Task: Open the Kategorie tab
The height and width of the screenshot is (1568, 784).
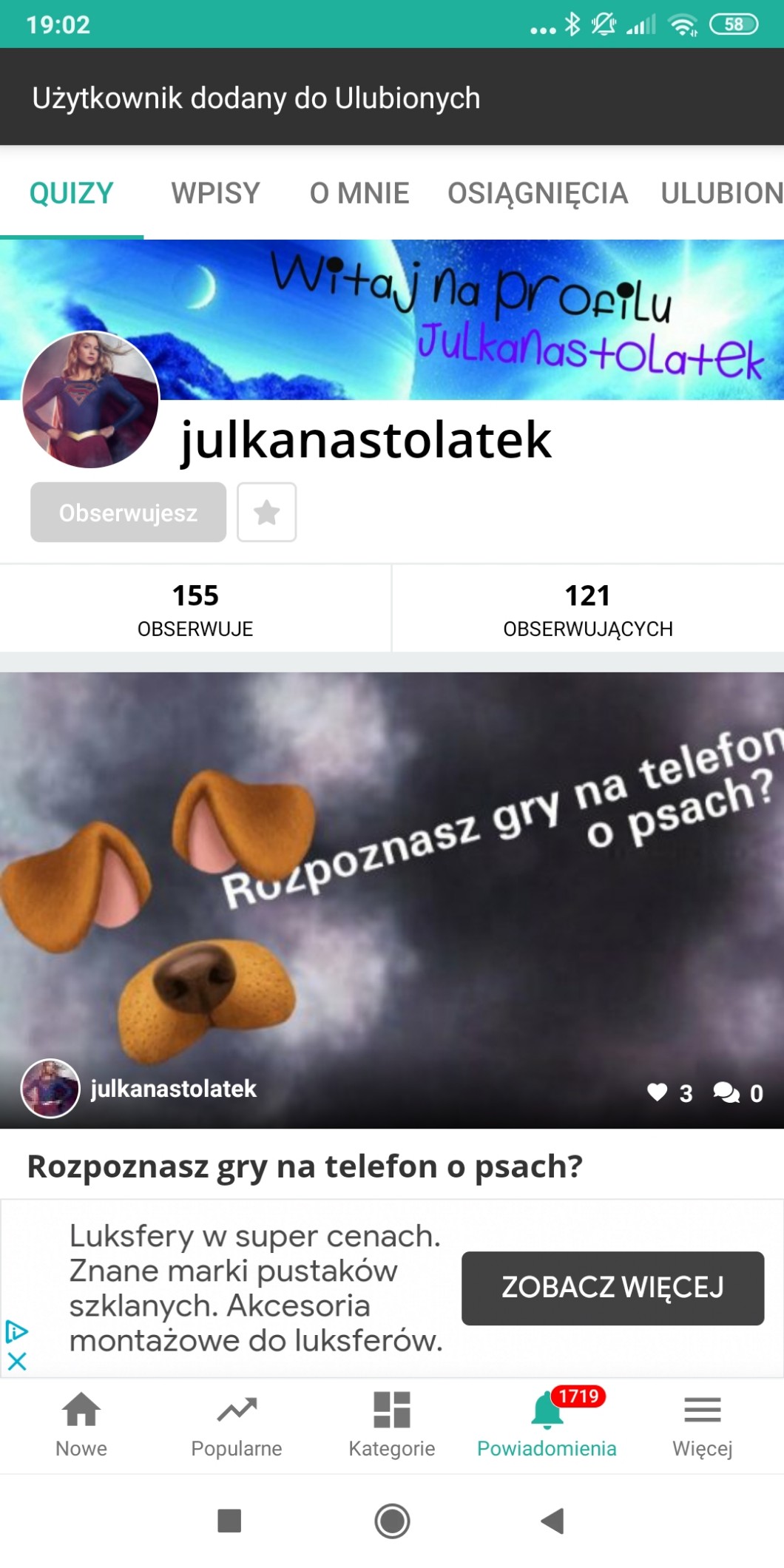Action: point(392,1425)
